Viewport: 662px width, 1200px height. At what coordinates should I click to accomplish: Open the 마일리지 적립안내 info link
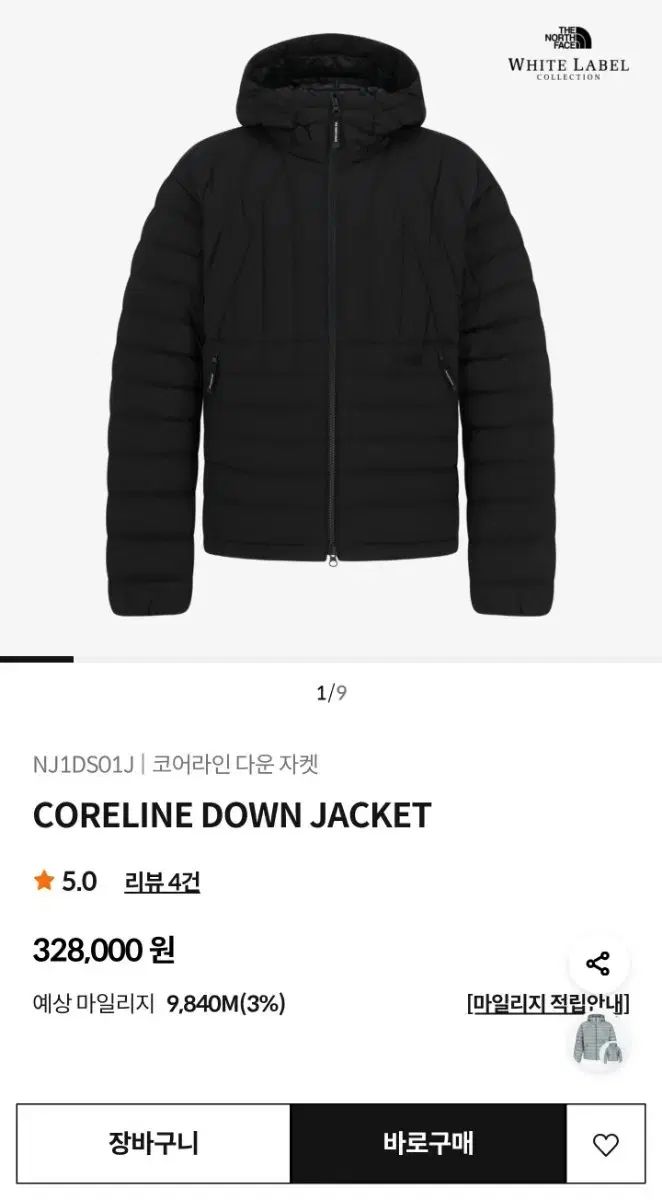(548, 1003)
